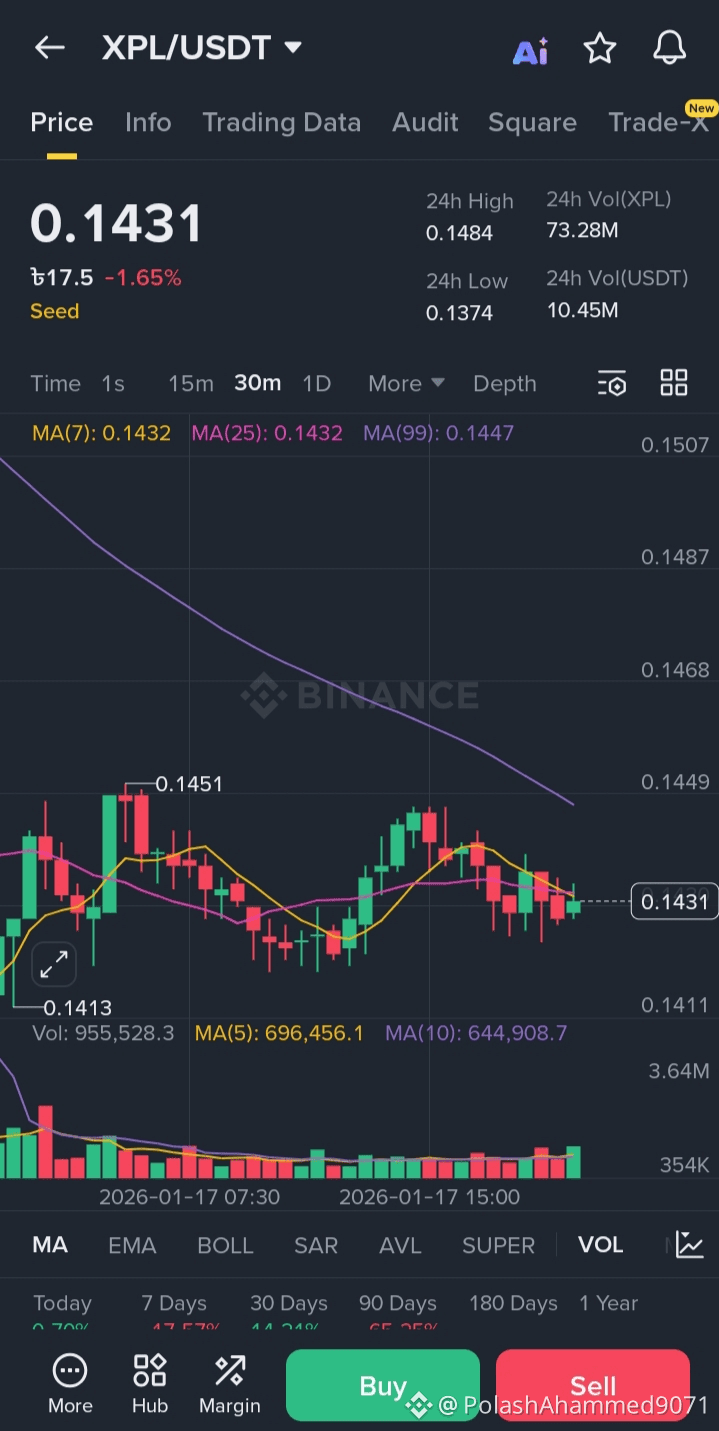This screenshot has width=719, height=1431.
Task: Select the EMA indicator
Action: [132, 1245]
